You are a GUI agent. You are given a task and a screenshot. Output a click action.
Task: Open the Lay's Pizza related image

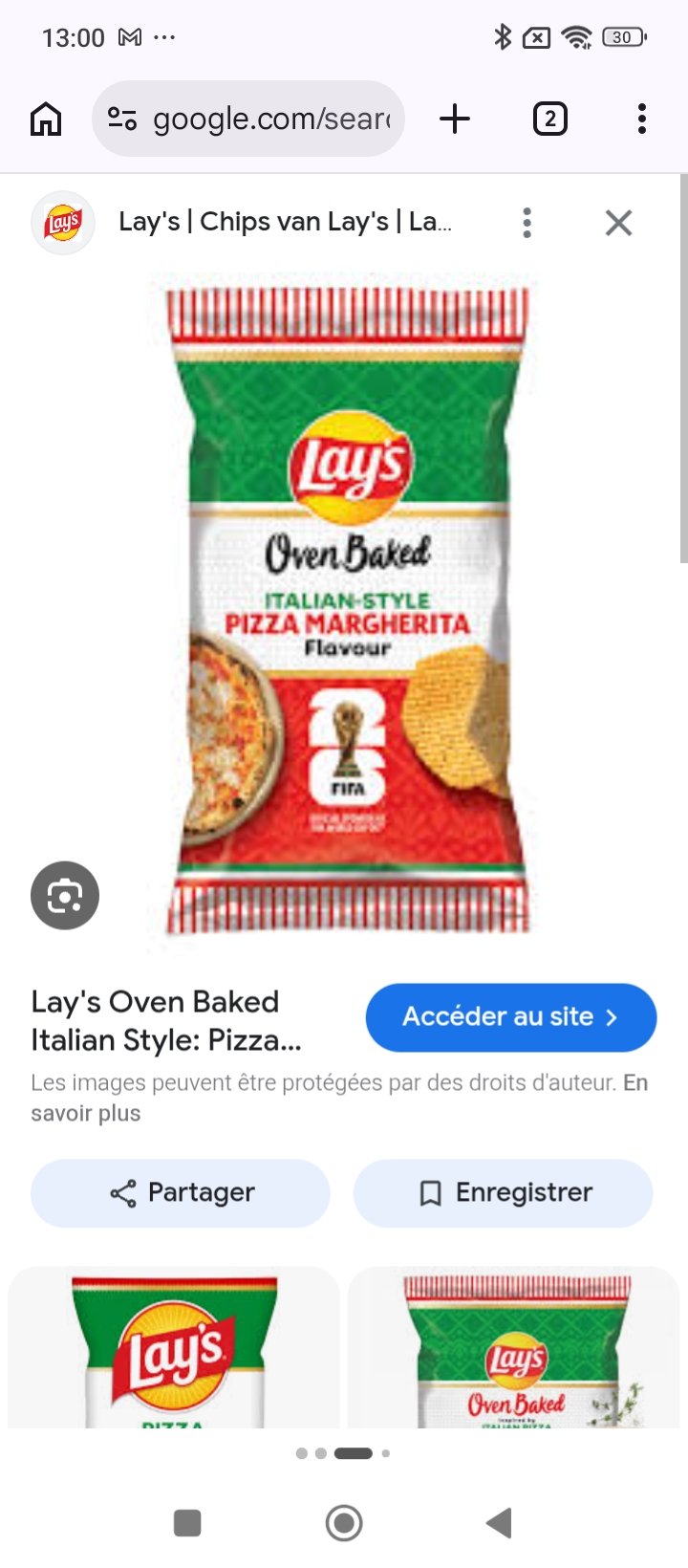[174, 1348]
